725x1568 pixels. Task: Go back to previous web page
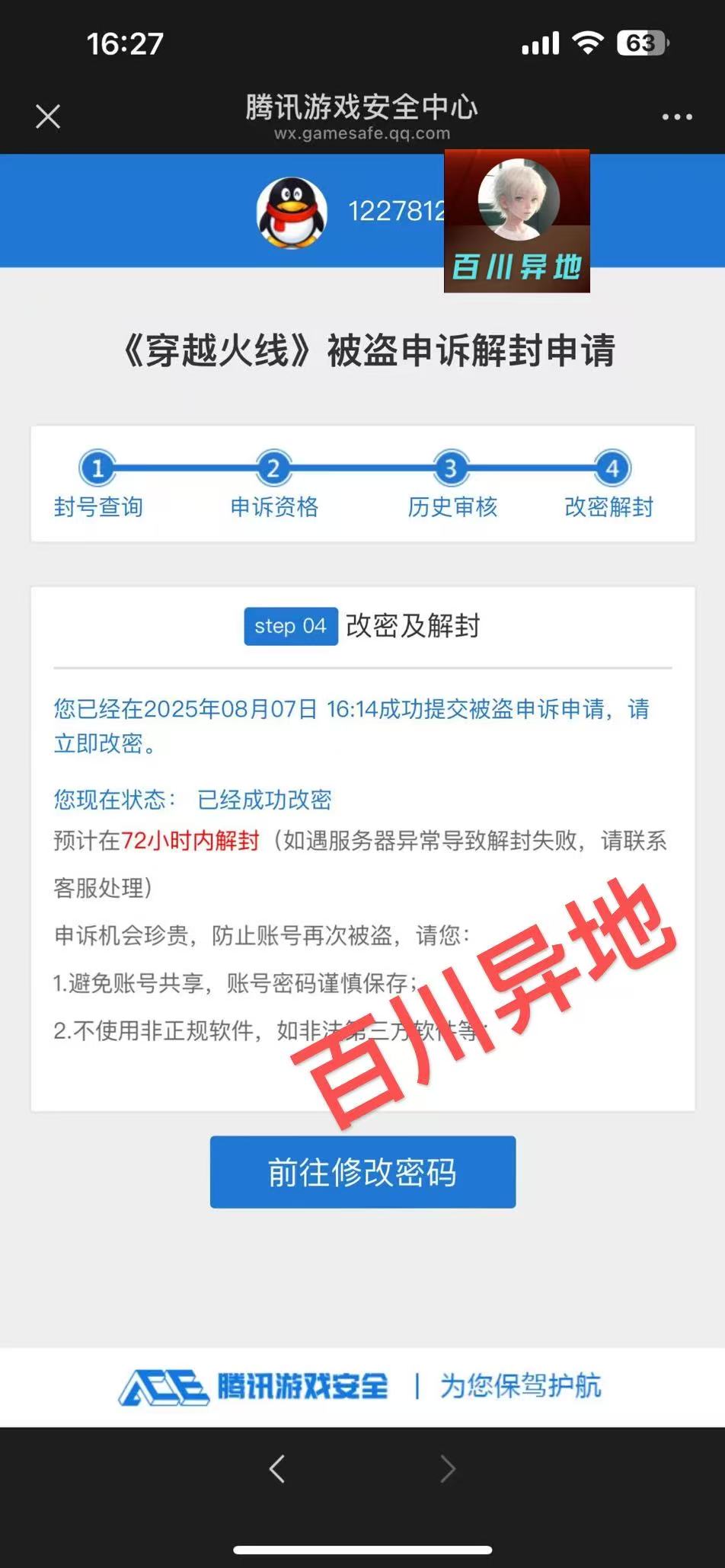coord(277,1468)
